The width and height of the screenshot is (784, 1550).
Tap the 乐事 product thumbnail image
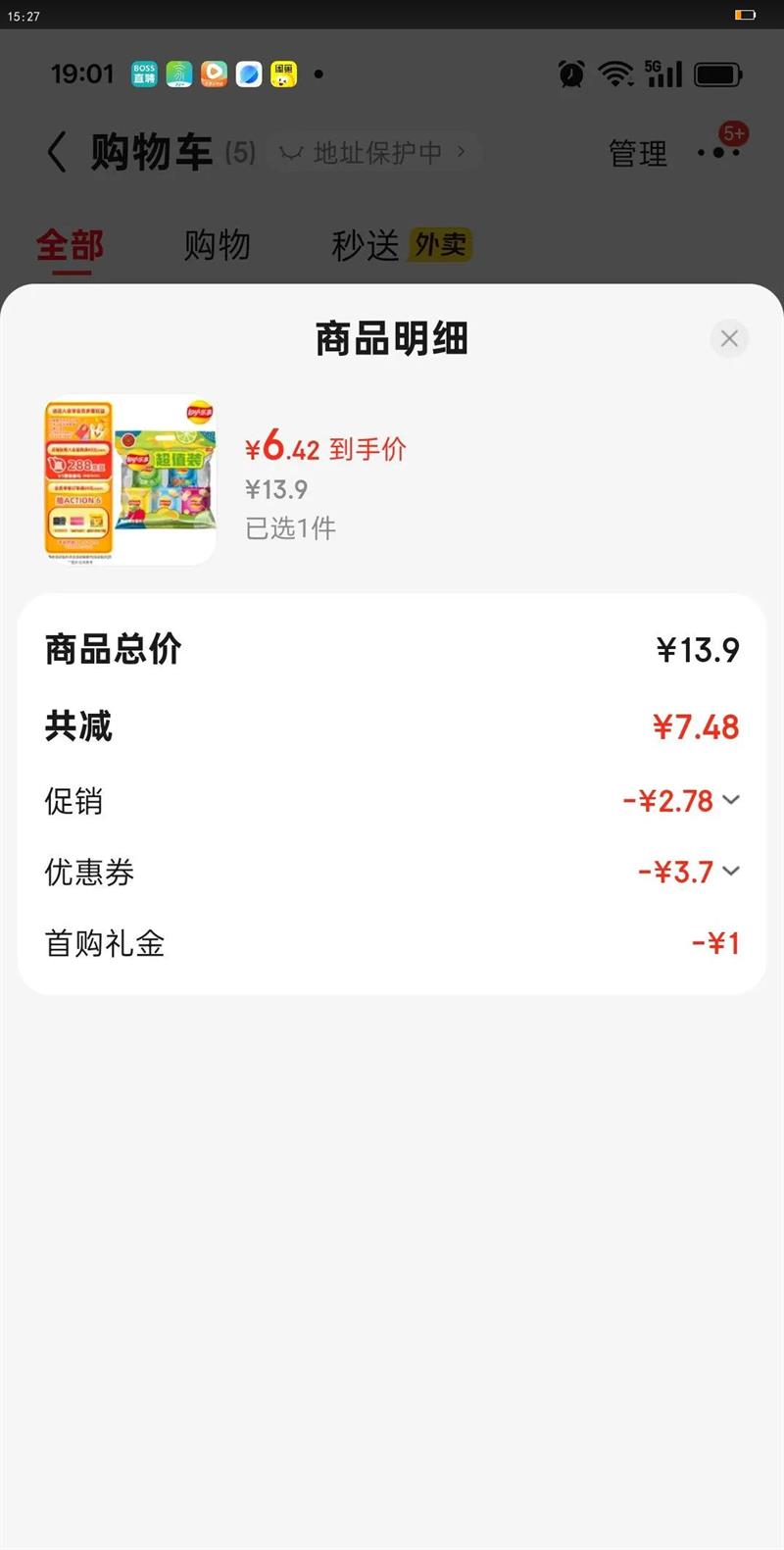tap(128, 479)
